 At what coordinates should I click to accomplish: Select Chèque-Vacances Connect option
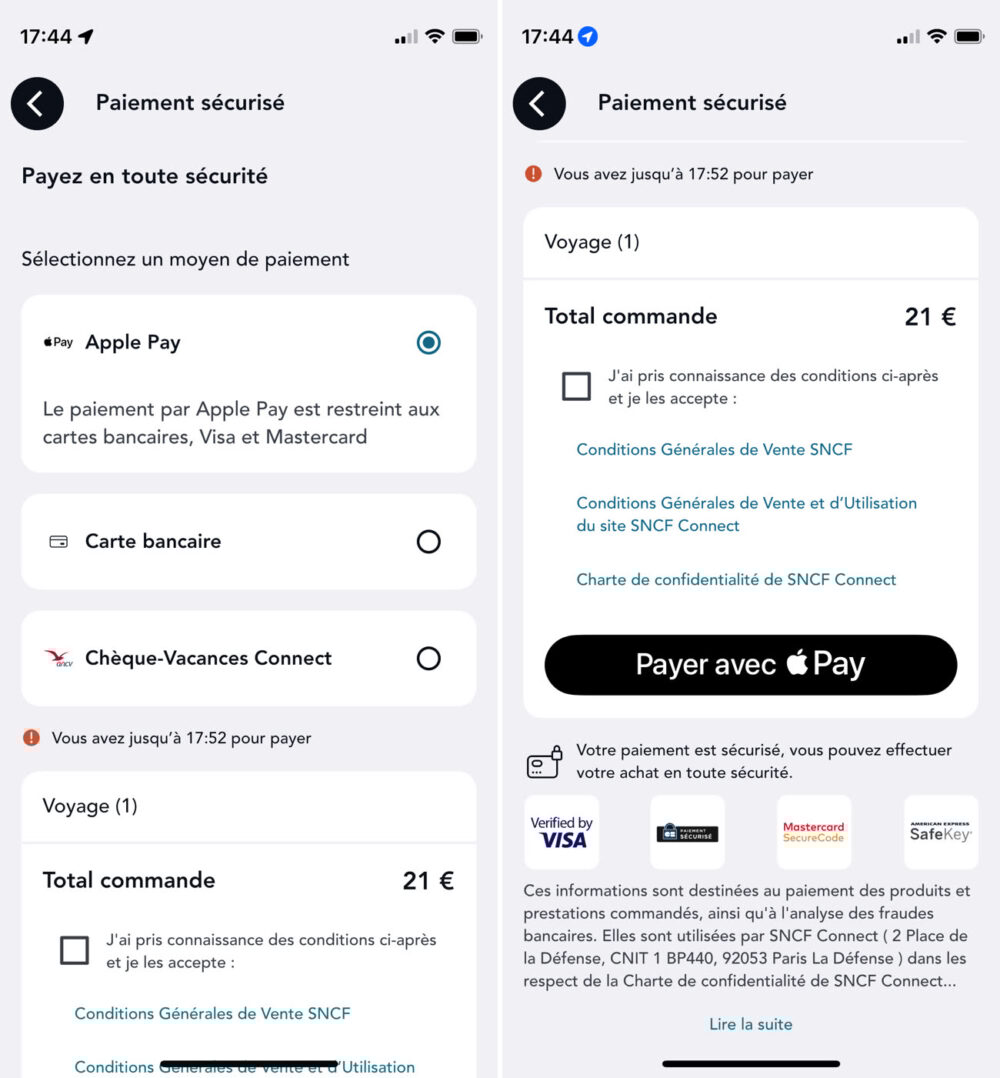428,659
